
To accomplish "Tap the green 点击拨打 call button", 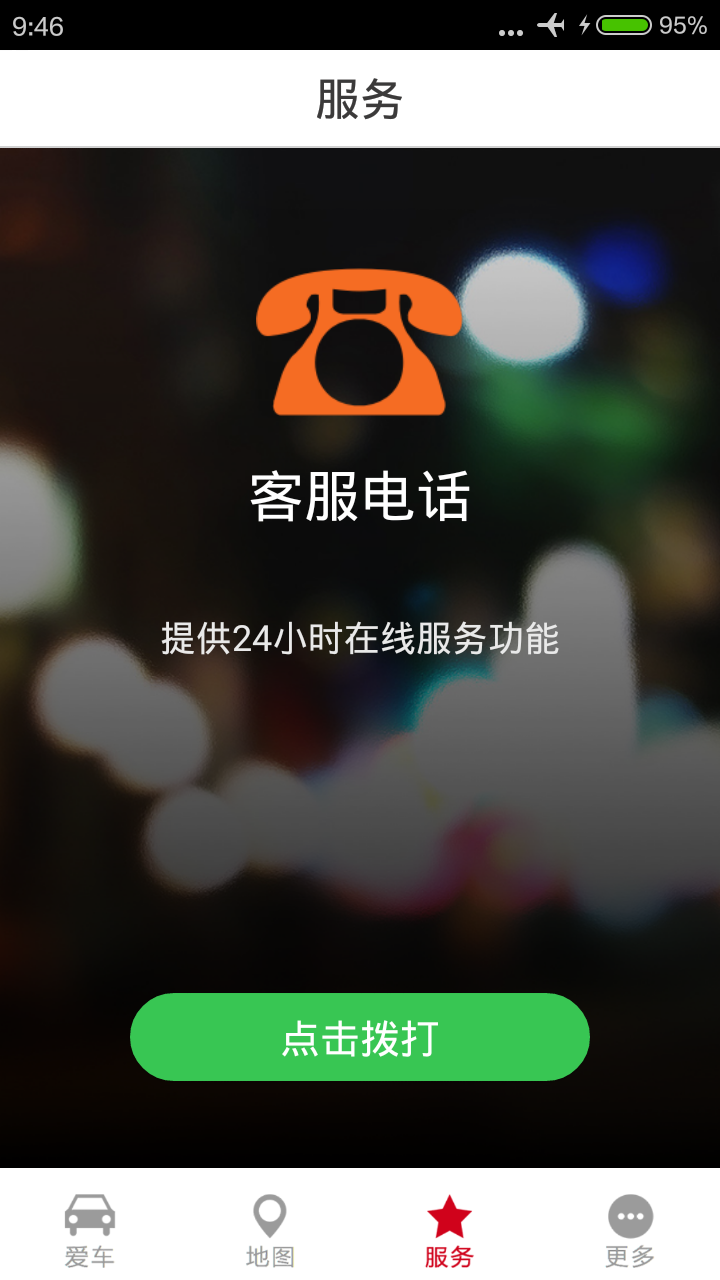I will 360,1037.
